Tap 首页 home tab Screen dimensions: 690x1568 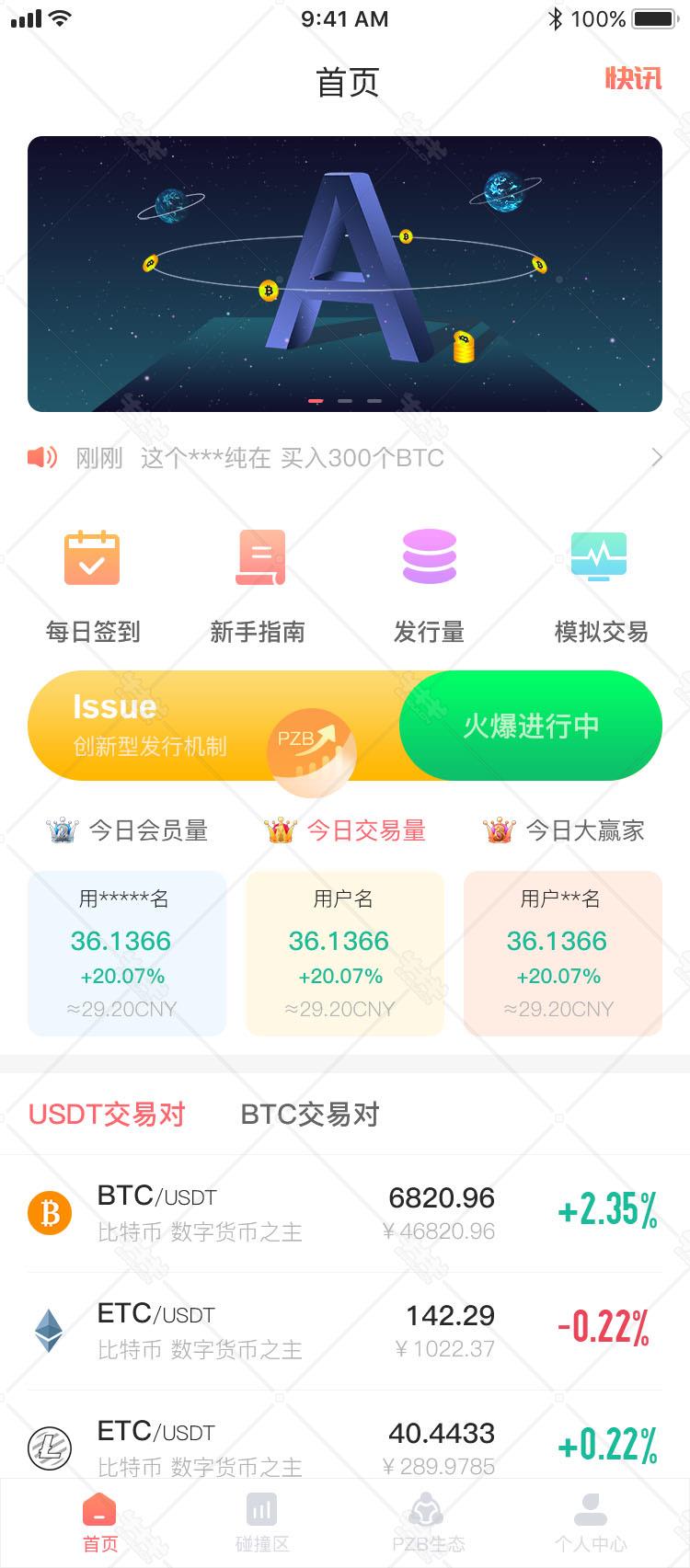pos(99,1522)
